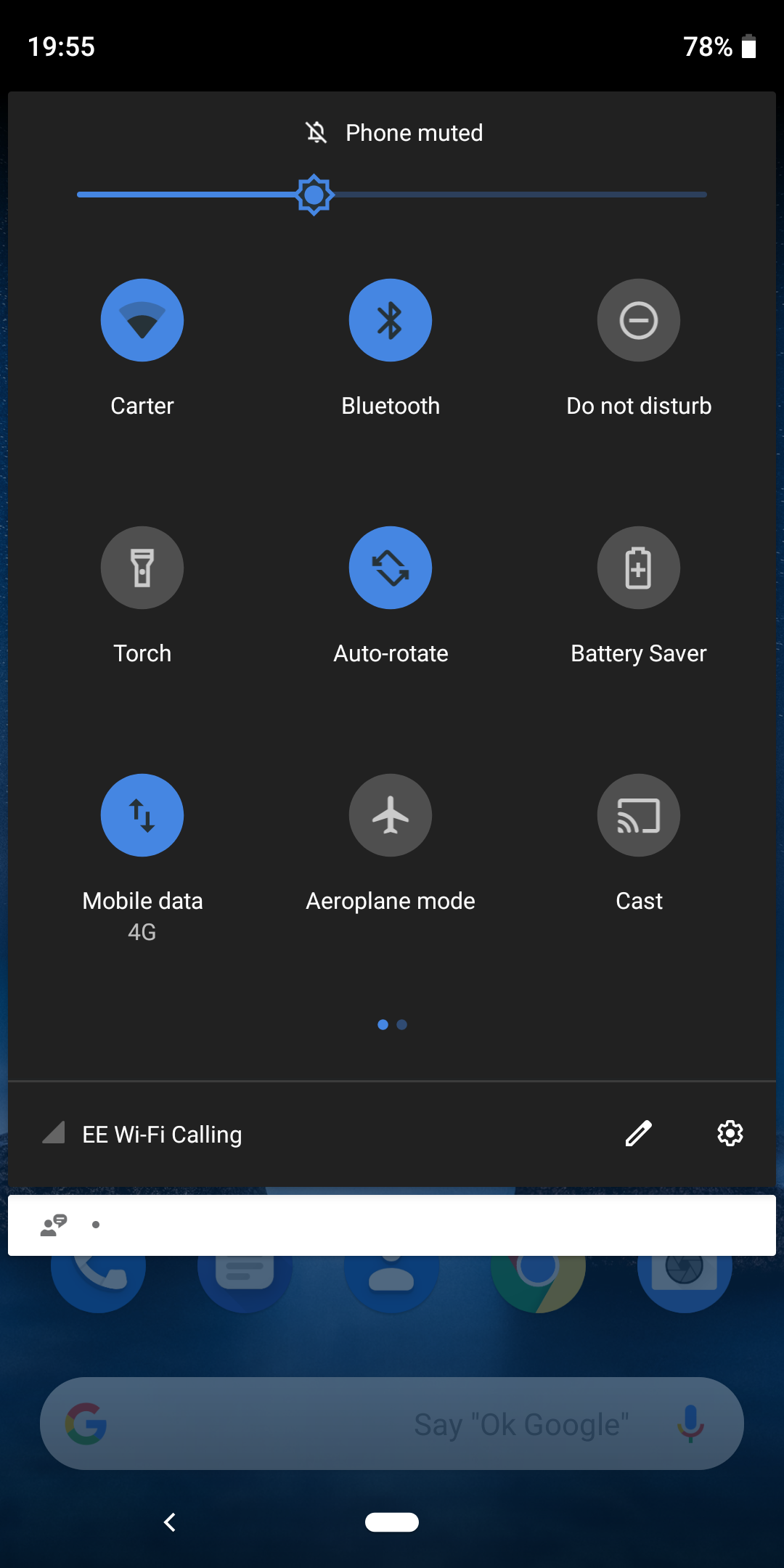Image resolution: width=784 pixels, height=1568 pixels.
Task: Open the collapsed notification bar
Action: pyautogui.click(x=392, y=1225)
